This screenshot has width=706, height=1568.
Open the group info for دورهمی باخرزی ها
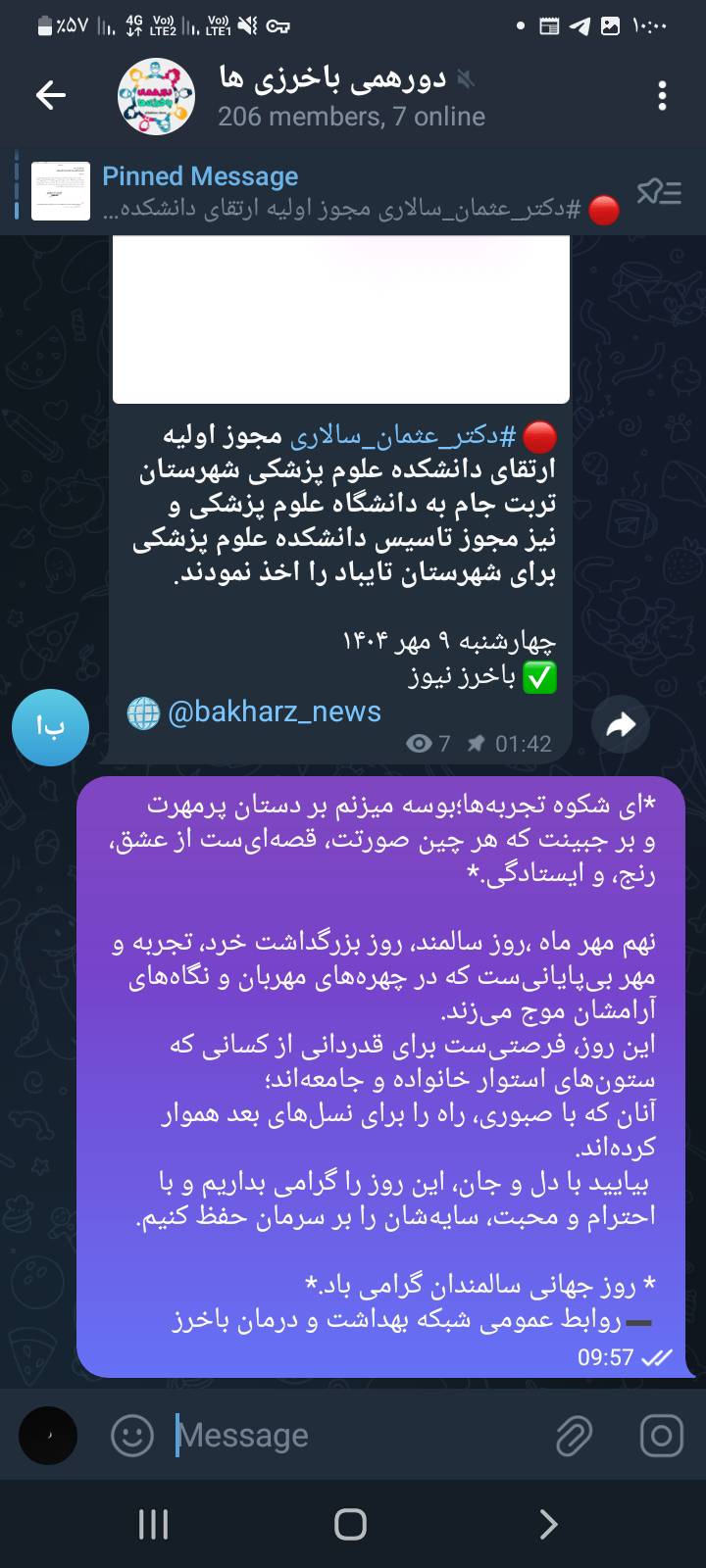333,96
